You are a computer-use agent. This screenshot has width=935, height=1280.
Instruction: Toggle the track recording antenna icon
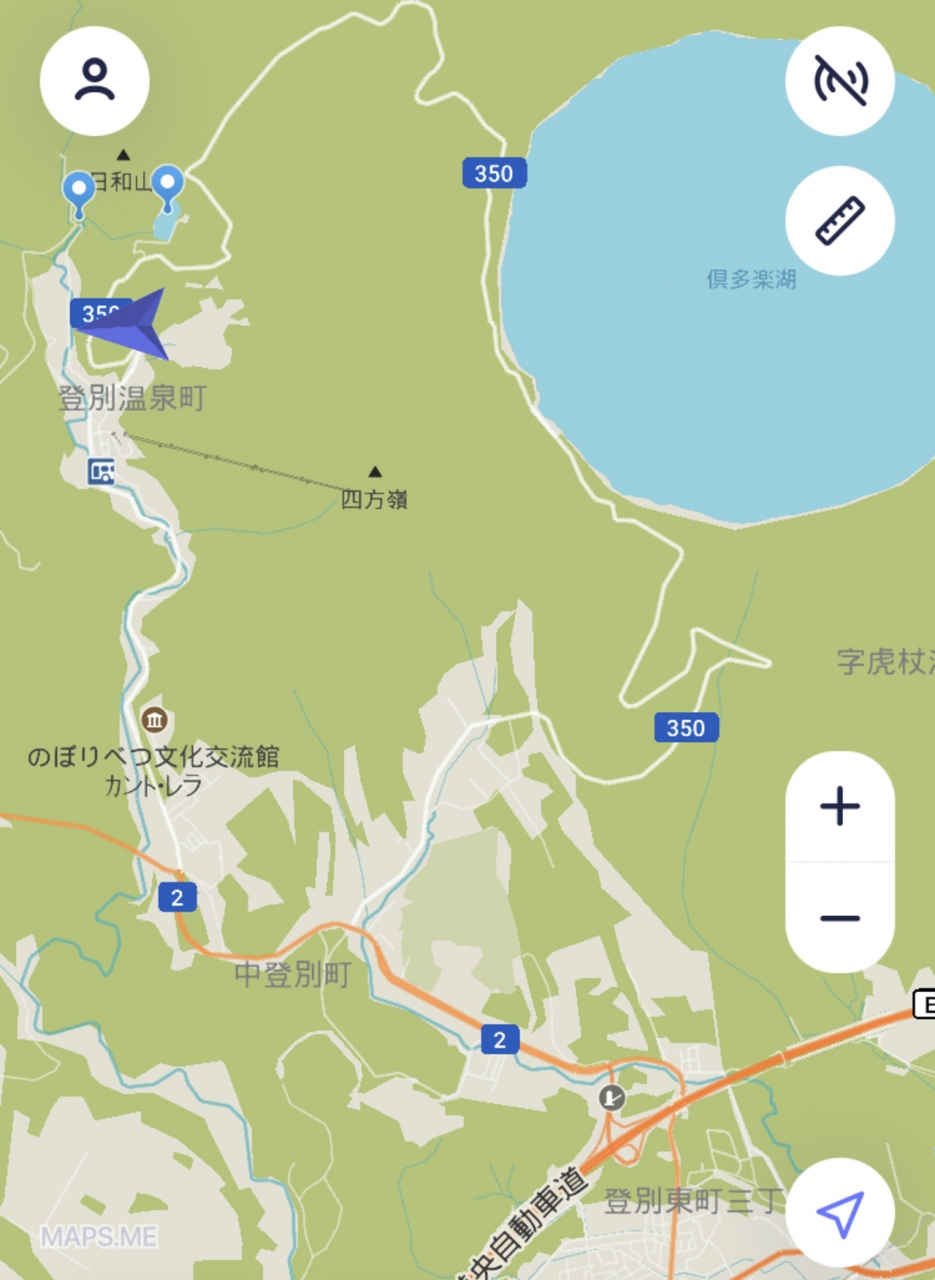(840, 80)
